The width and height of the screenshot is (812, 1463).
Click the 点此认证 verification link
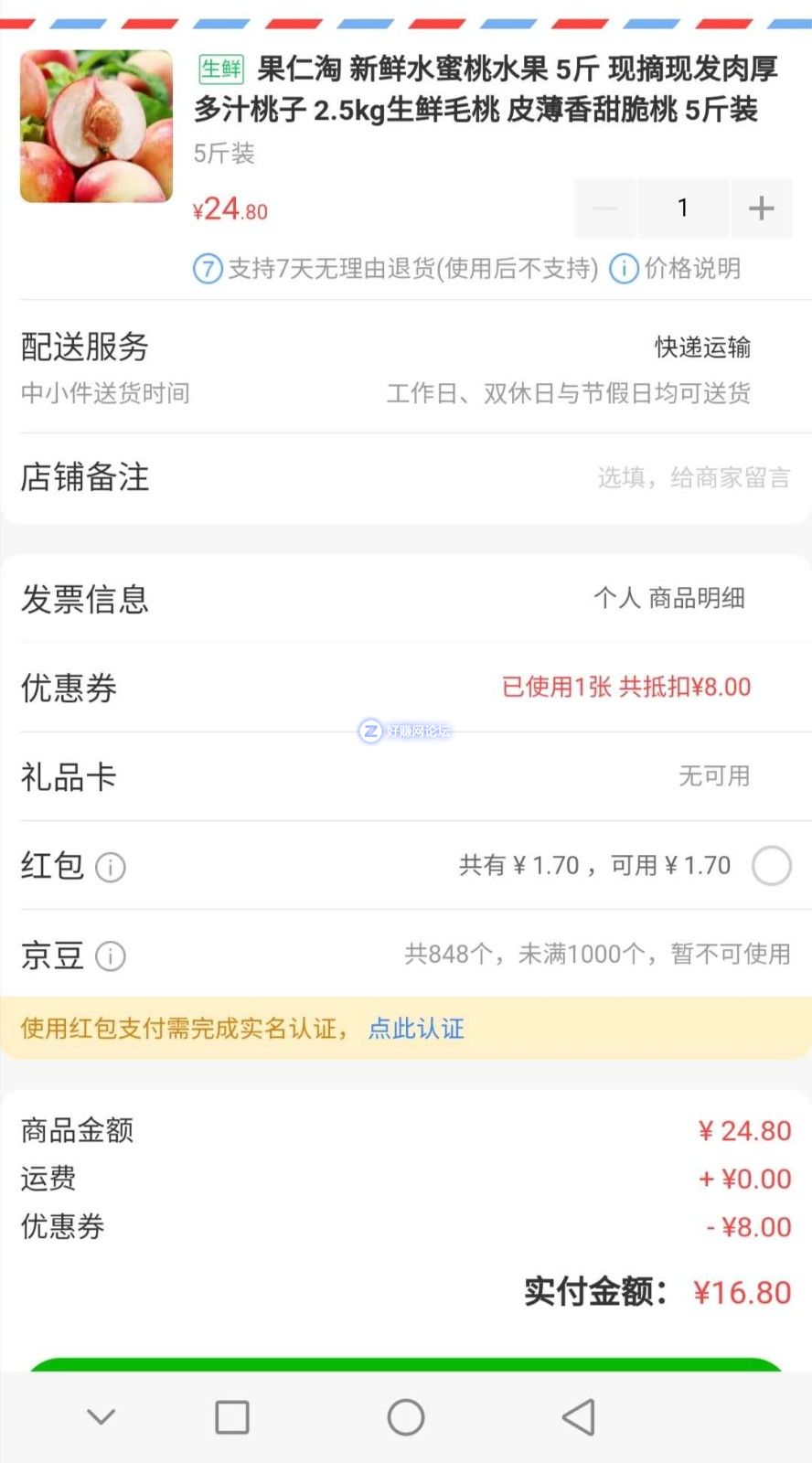coord(416,1029)
